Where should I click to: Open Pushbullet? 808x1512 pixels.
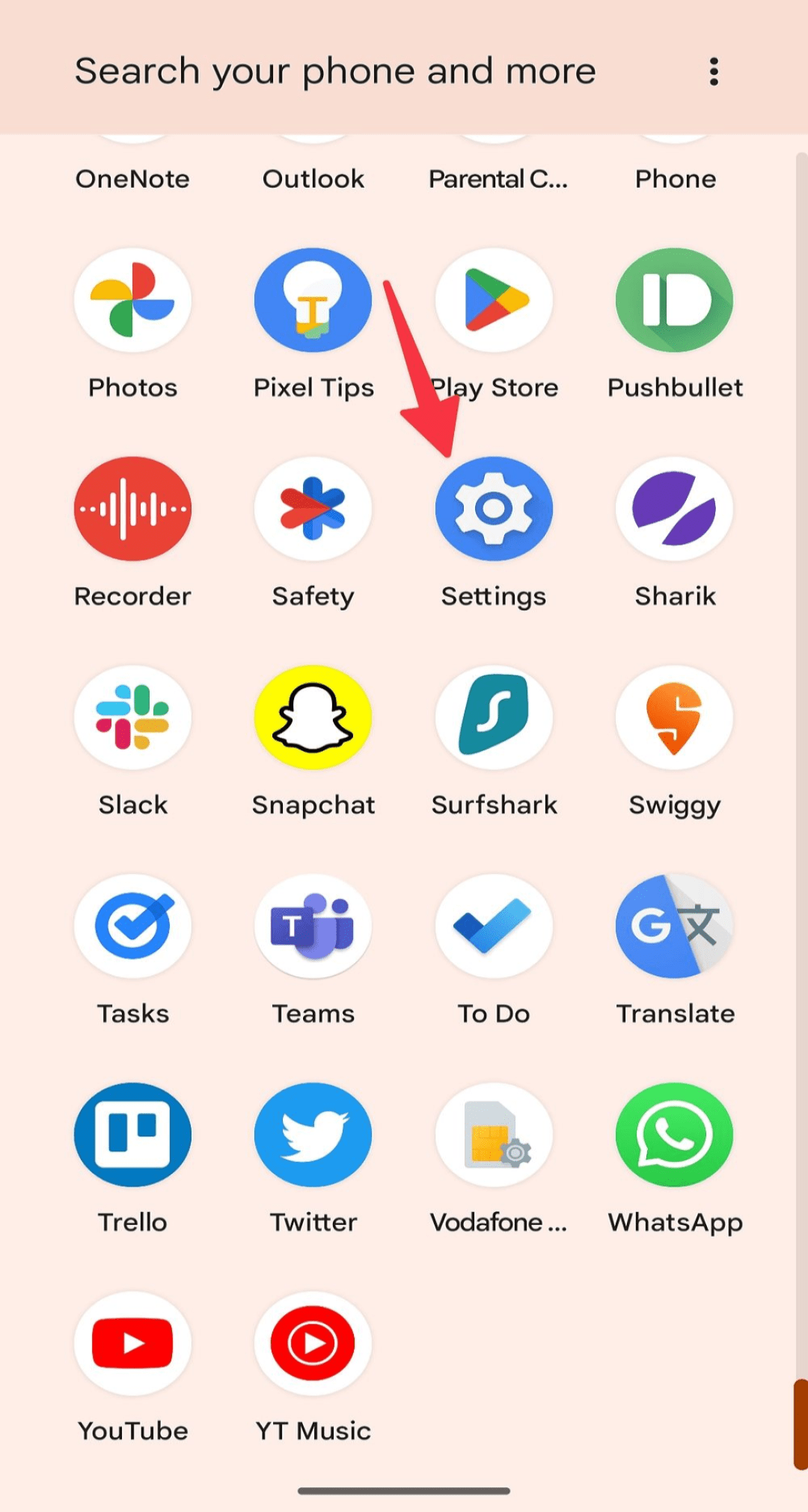pos(674,301)
